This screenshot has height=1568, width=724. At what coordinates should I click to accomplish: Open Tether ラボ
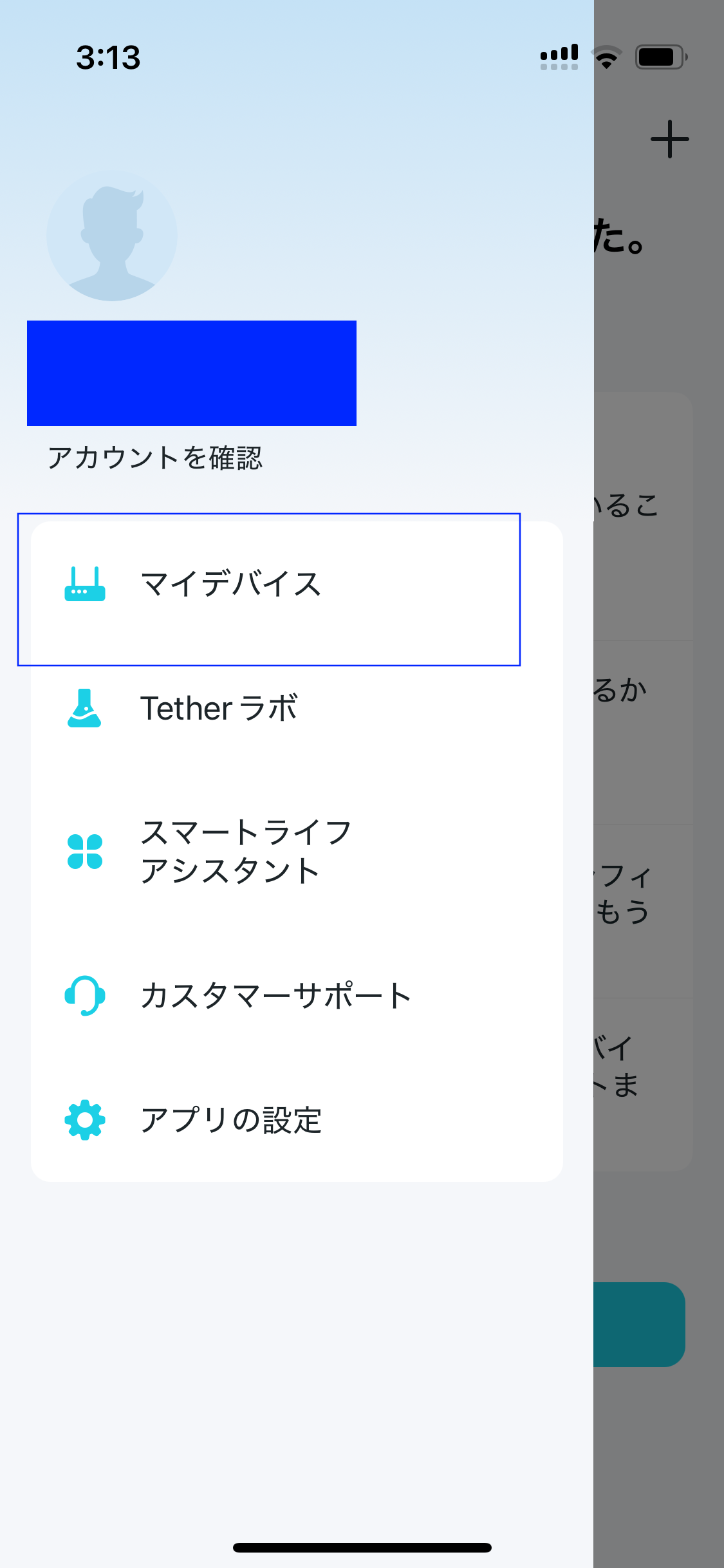297,708
